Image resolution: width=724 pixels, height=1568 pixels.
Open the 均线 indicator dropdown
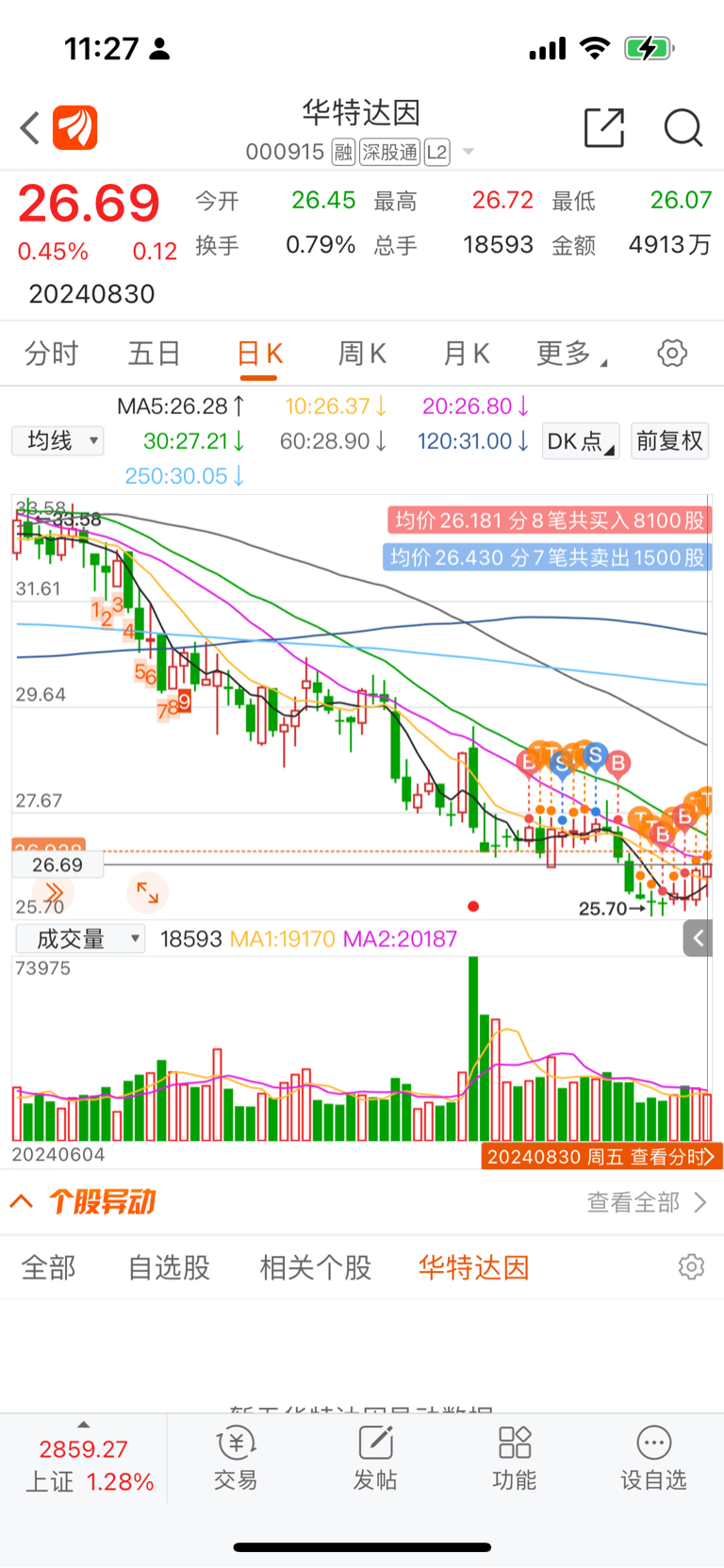pyautogui.click(x=58, y=440)
